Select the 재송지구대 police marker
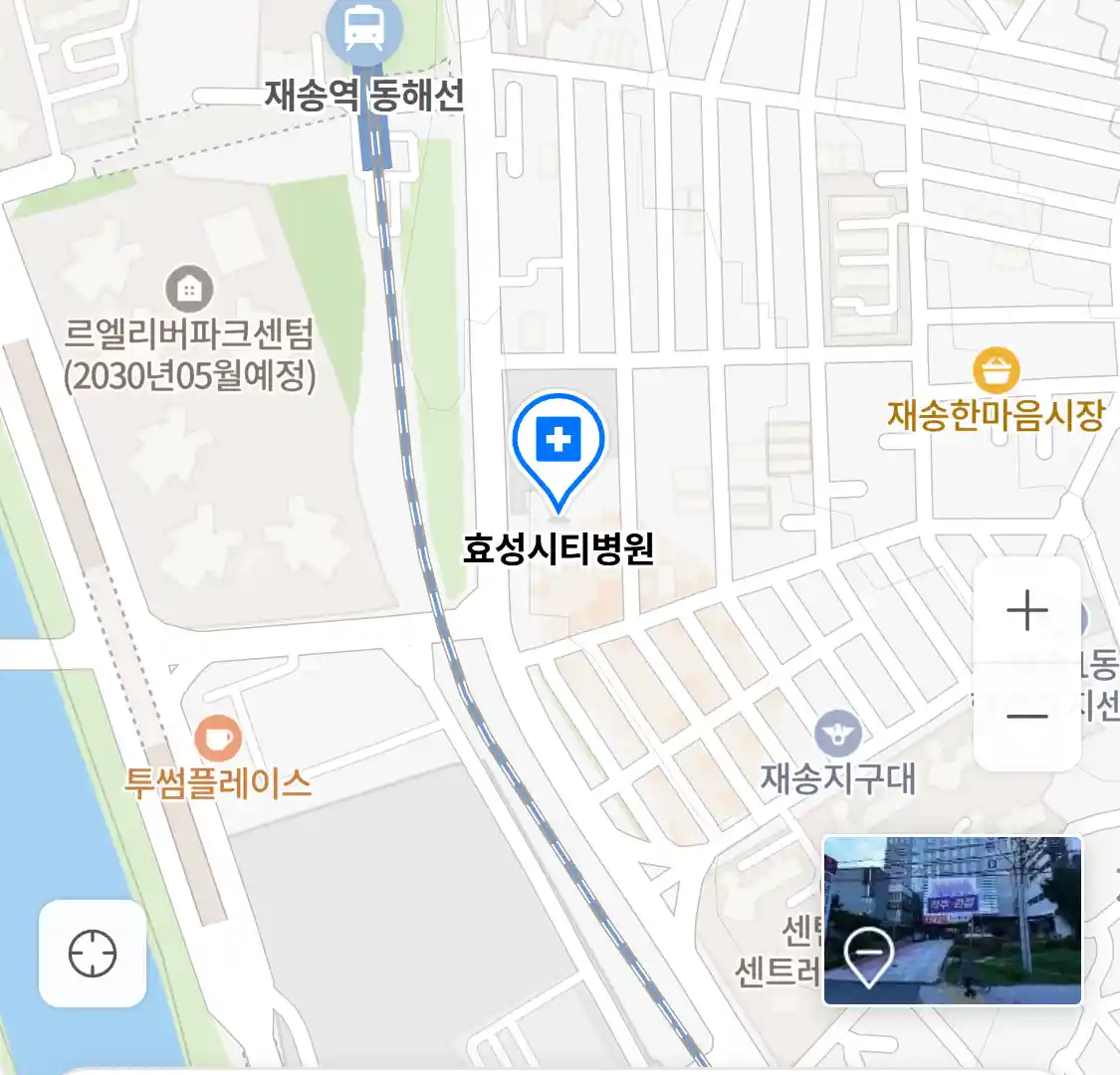Image resolution: width=1120 pixels, height=1075 pixels. point(837,736)
